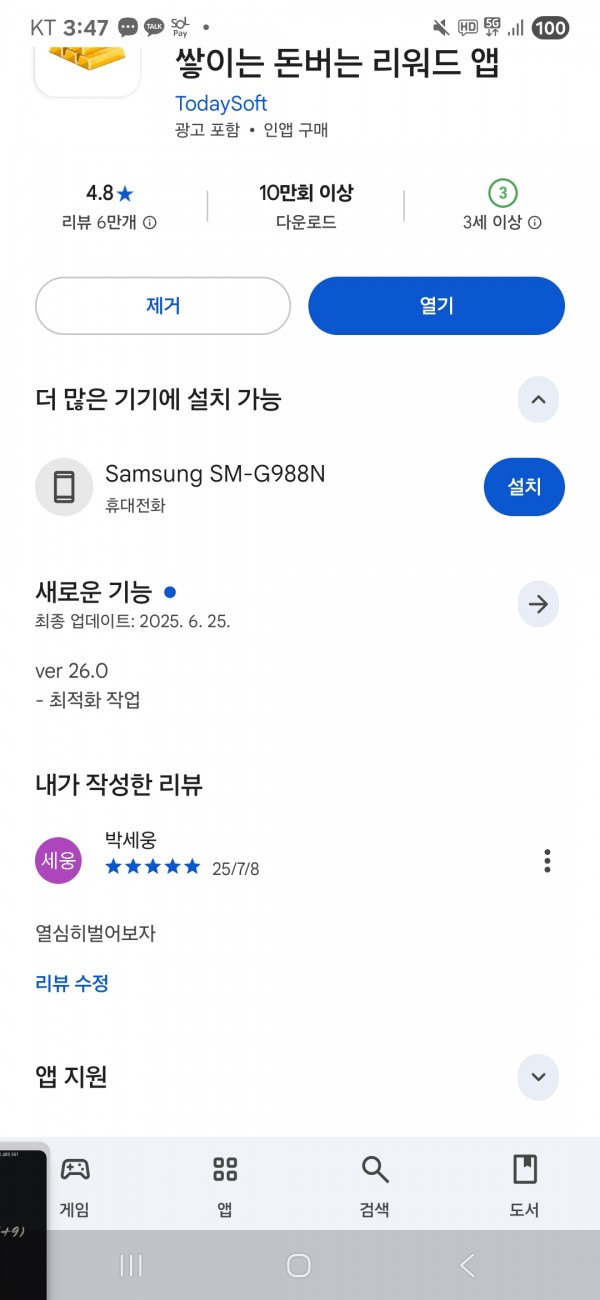Launch the app with 열기
Image resolution: width=600 pixels, height=1300 pixels.
pyautogui.click(x=436, y=306)
